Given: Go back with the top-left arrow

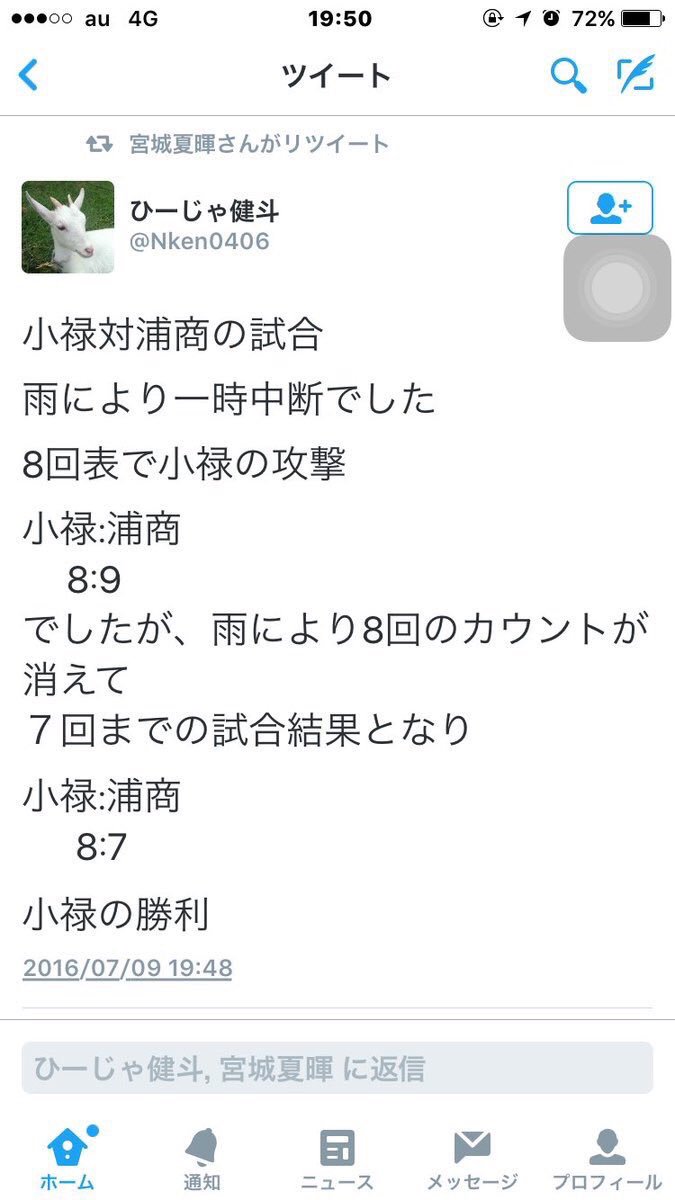Looking at the screenshot, I should [29, 75].
